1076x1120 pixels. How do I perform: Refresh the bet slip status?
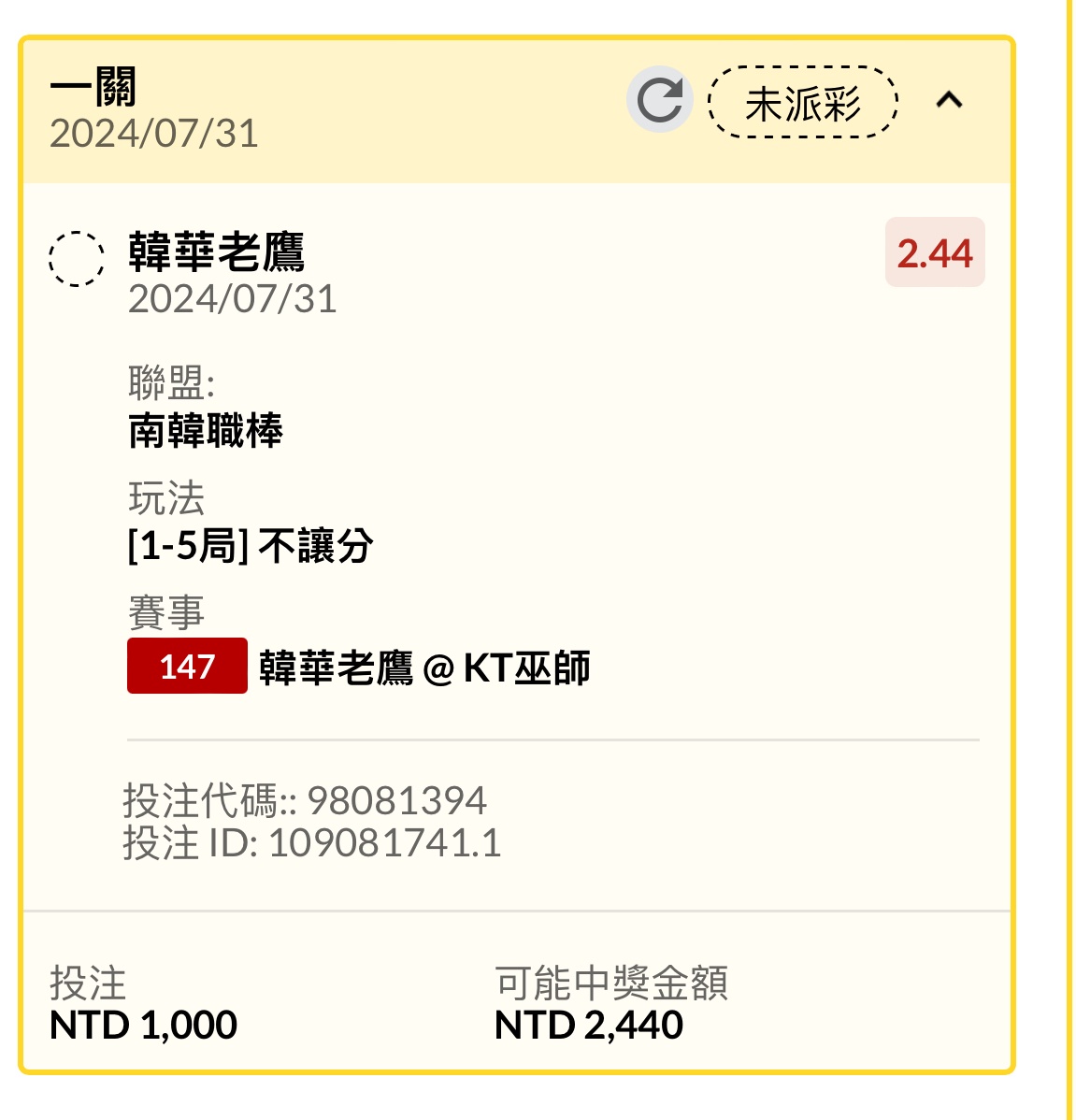click(x=660, y=100)
